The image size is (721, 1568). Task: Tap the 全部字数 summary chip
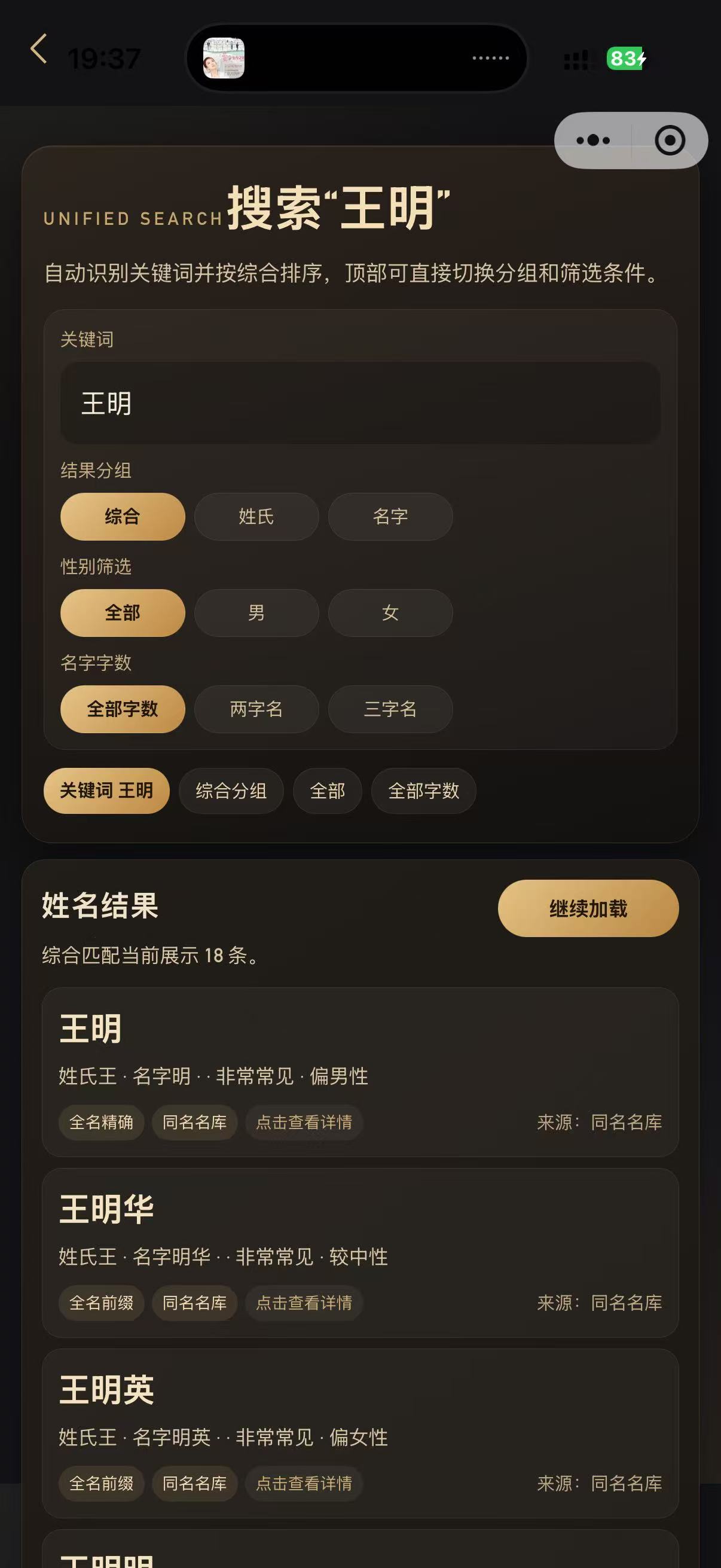(x=422, y=791)
